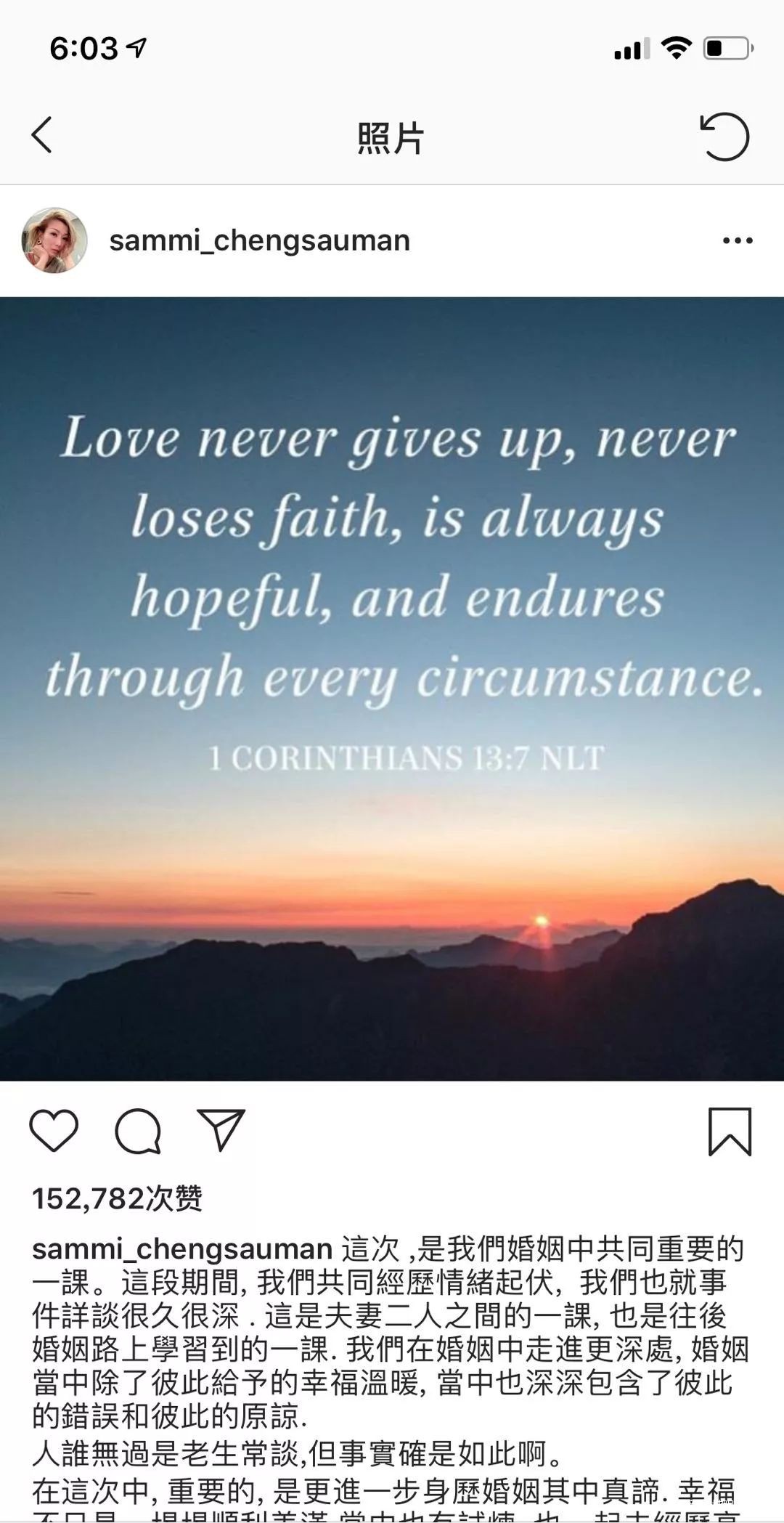Tap the sammi_chengsauman username in the post header

coord(259,240)
